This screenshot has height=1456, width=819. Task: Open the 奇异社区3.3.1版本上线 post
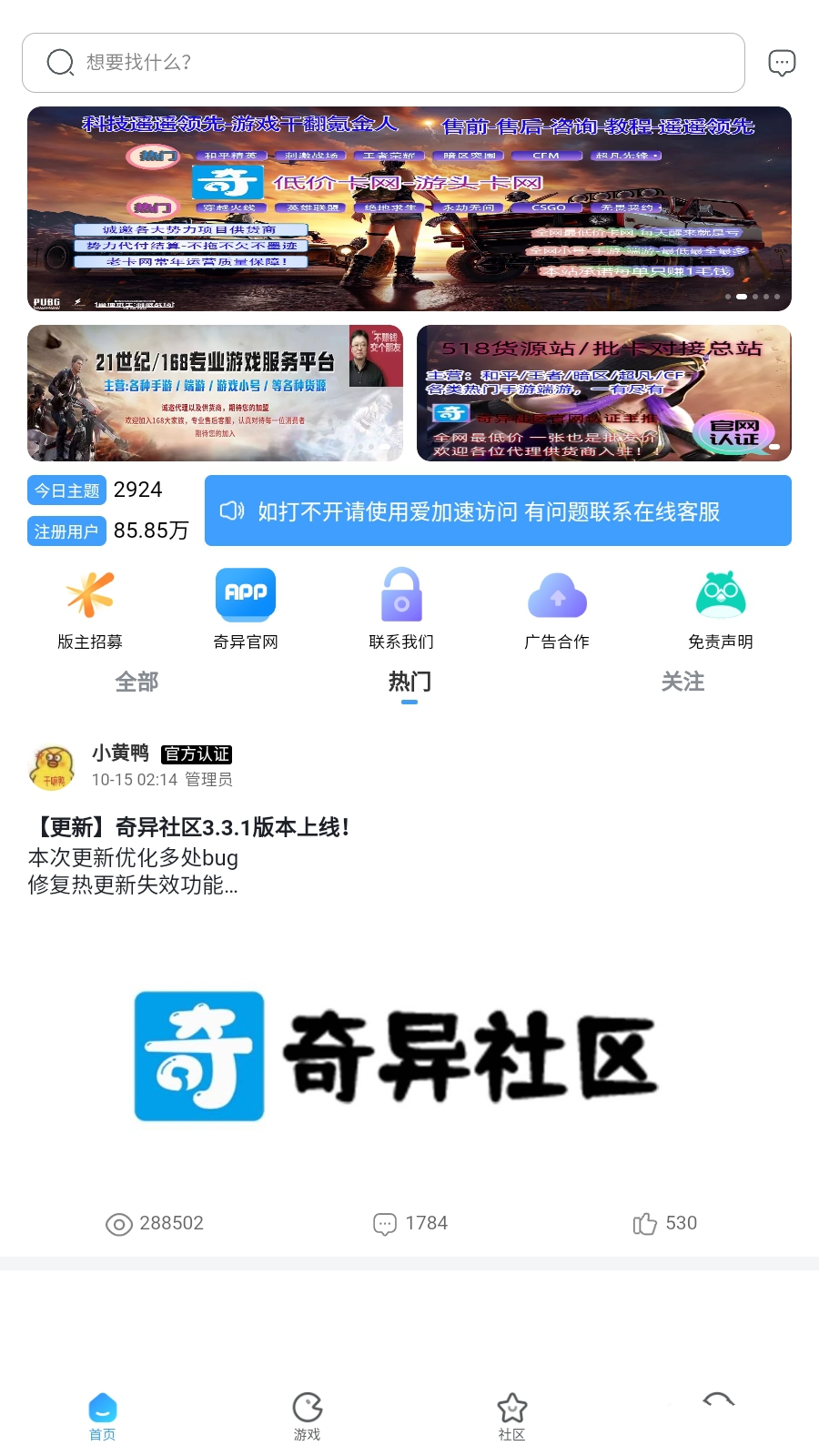[x=191, y=827]
